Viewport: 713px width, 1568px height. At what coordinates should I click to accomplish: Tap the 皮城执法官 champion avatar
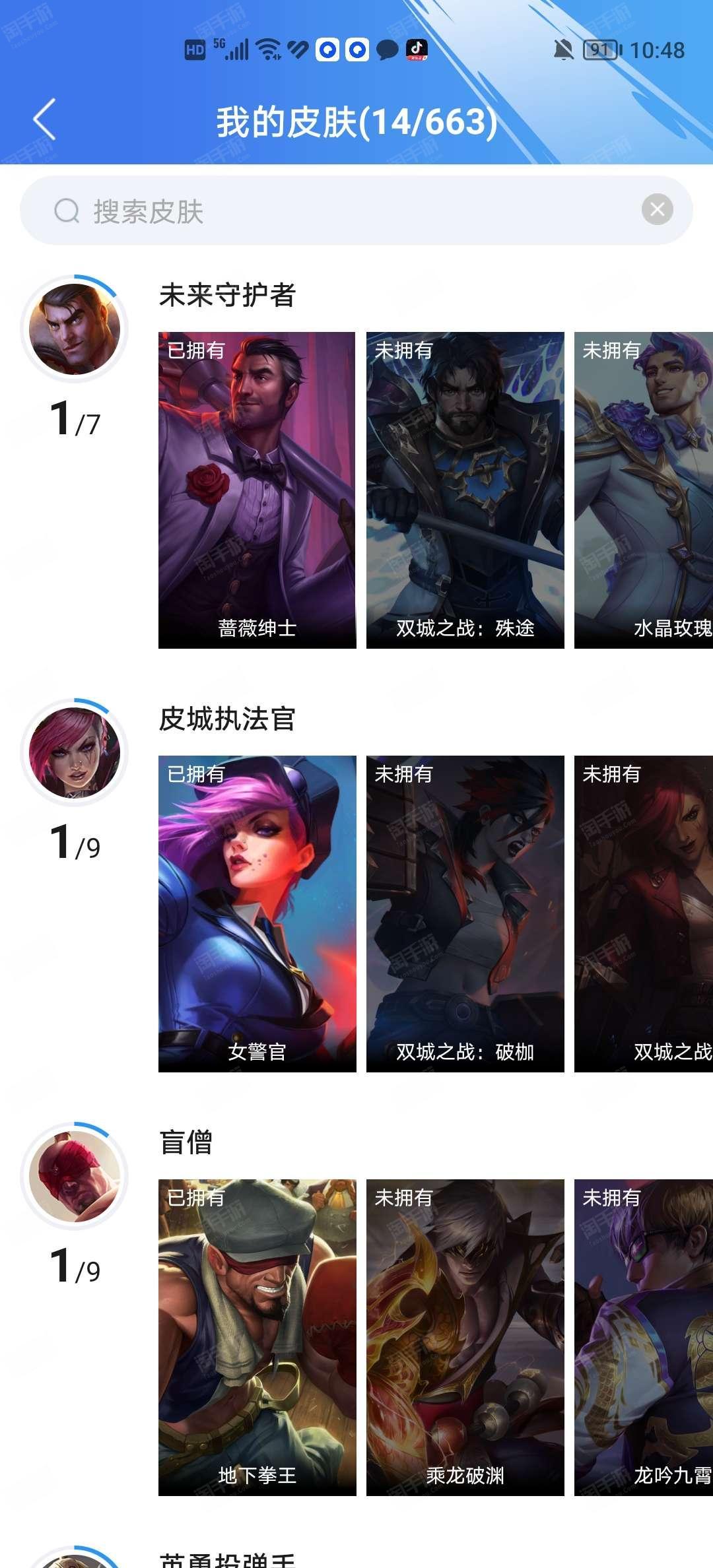pos(75,752)
